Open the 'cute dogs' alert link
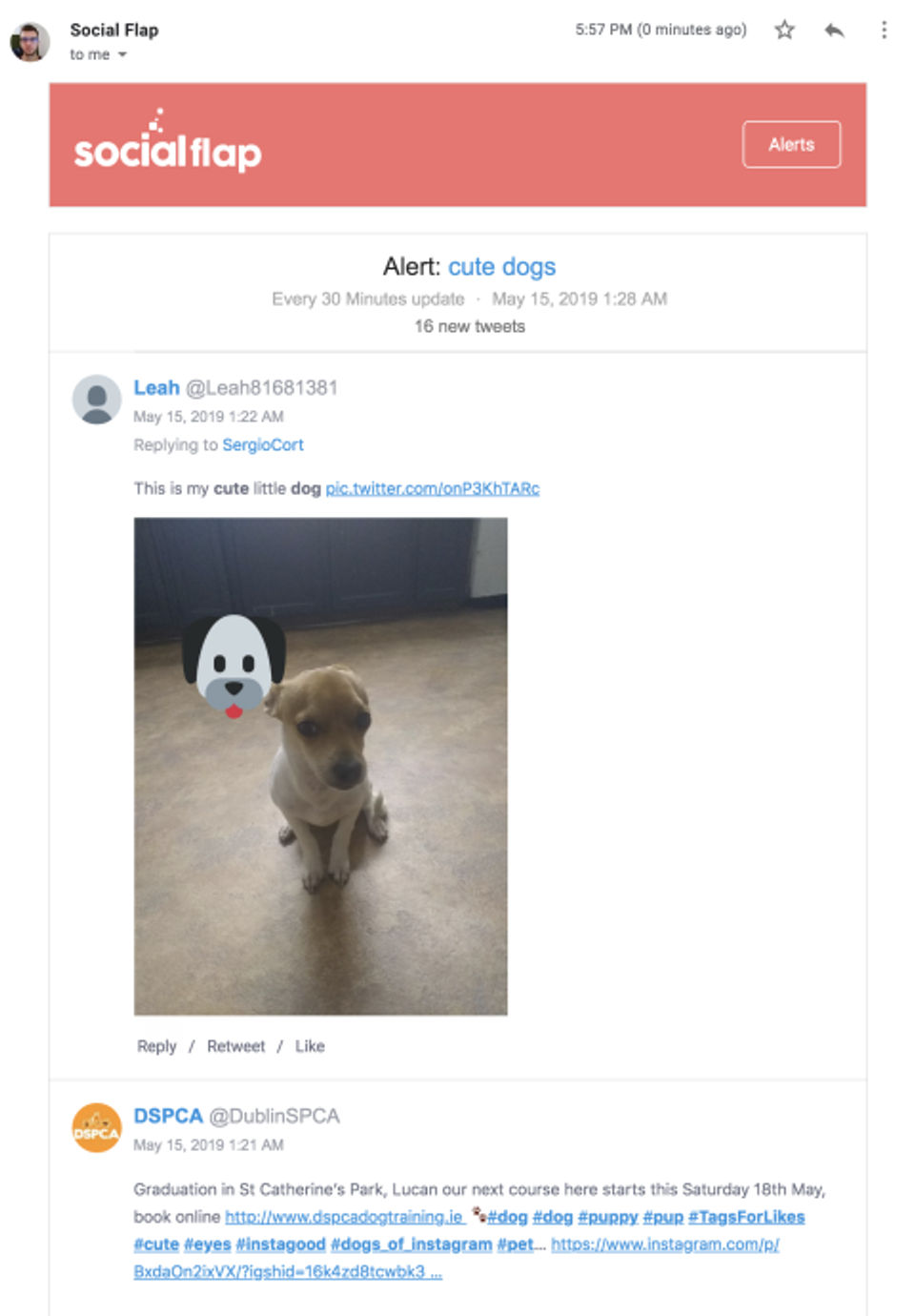The height and width of the screenshot is (1316, 915). point(501,266)
